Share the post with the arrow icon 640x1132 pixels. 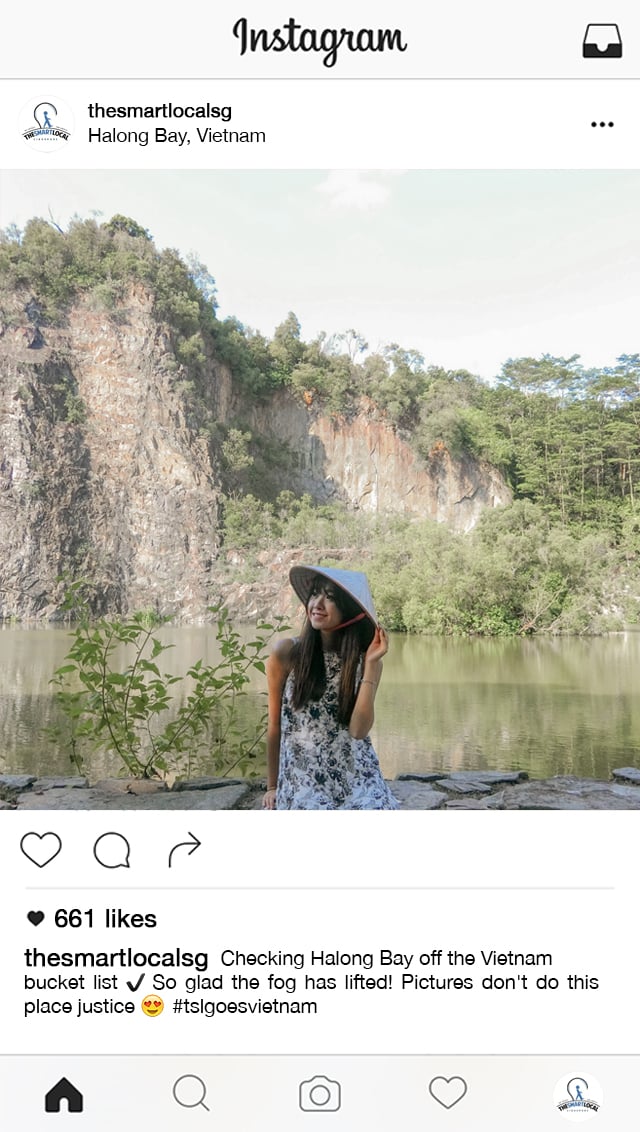coord(184,850)
